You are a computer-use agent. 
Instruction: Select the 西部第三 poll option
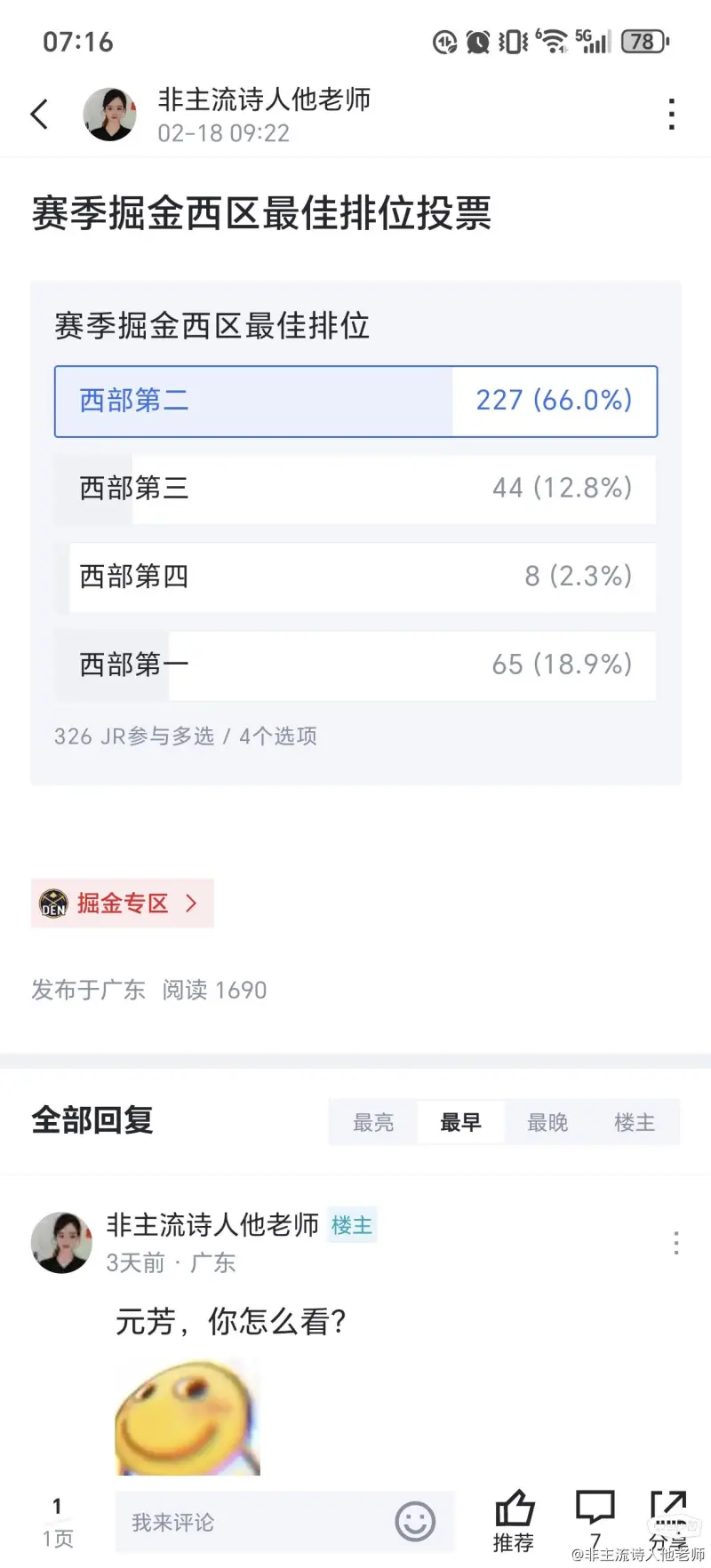[x=355, y=489]
